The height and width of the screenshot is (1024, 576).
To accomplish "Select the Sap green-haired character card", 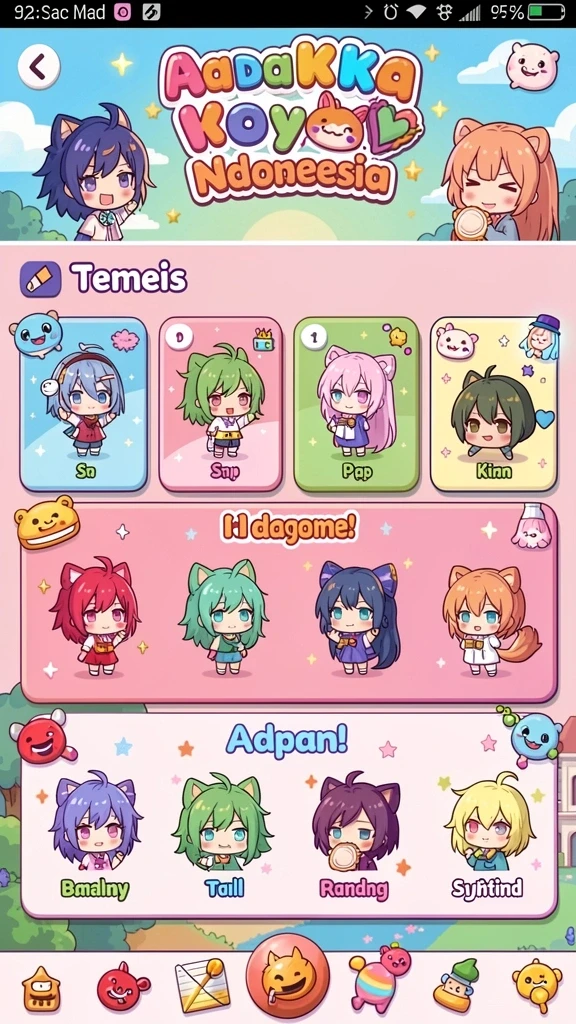I will (x=221, y=404).
